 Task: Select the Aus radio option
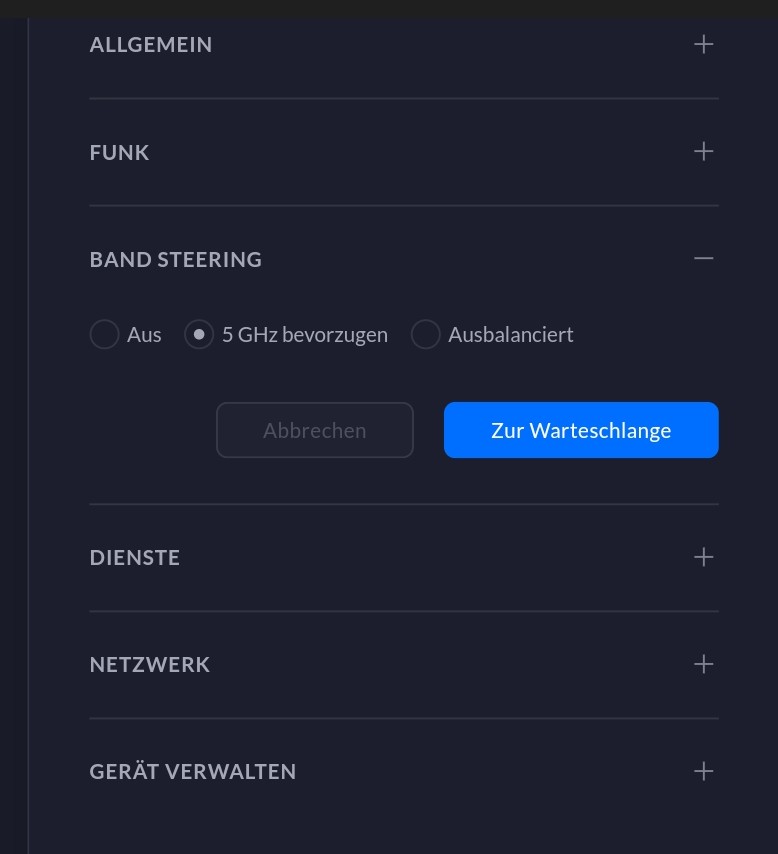105,335
